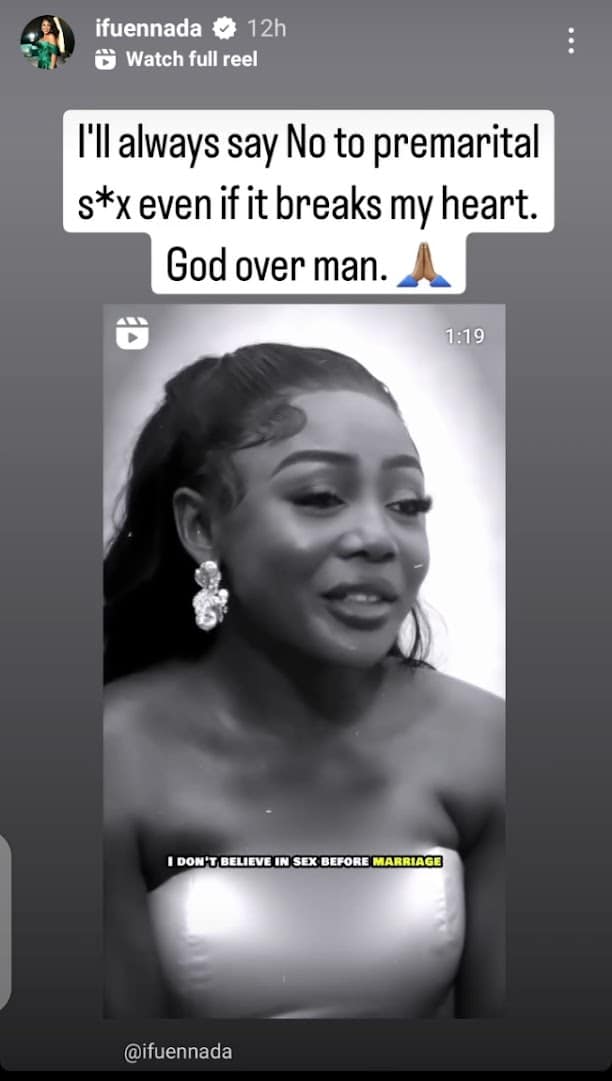Tap the ifuennada username

(x=148, y=29)
